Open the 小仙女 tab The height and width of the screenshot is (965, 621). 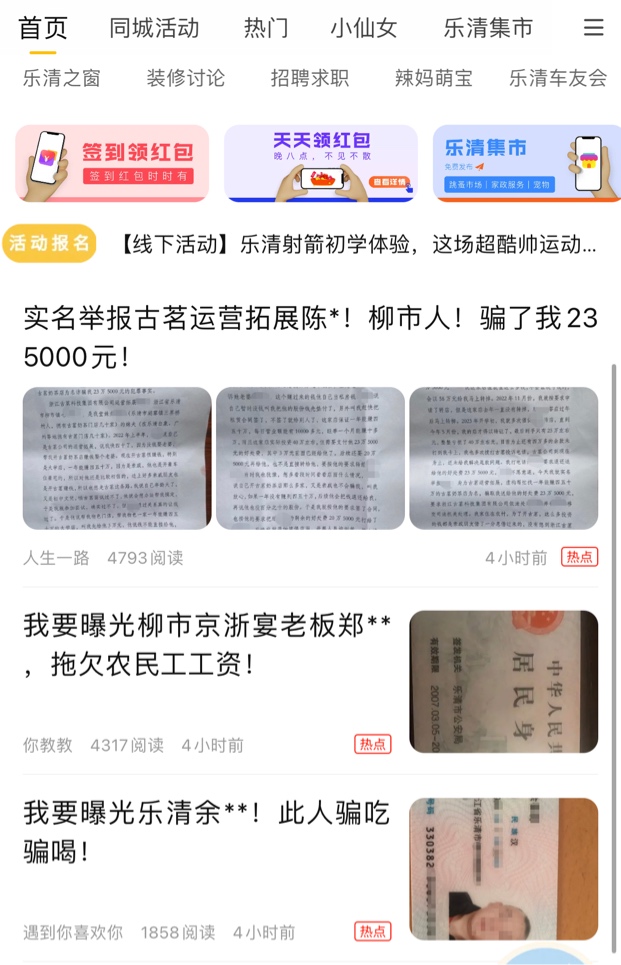point(364,28)
